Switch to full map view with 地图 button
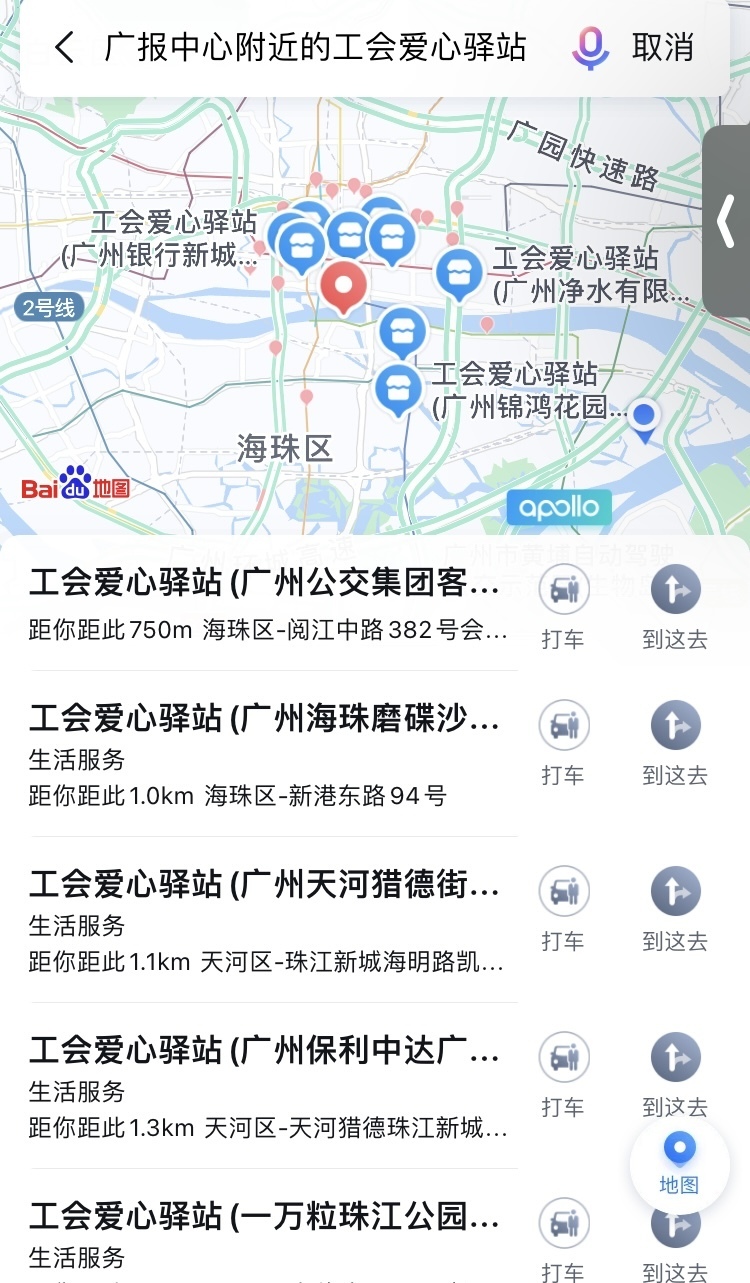Viewport: 750px width, 1283px height. 679,1163
